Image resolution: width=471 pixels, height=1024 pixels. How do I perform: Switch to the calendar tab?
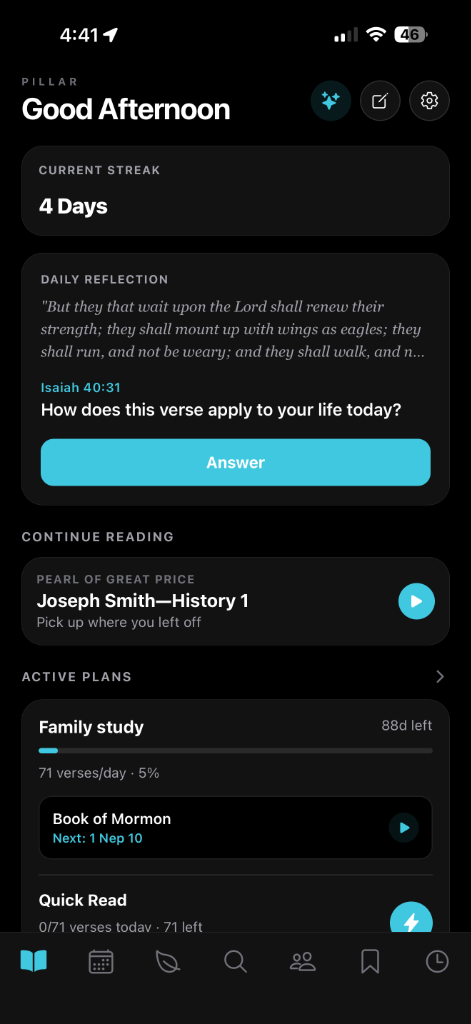101,962
